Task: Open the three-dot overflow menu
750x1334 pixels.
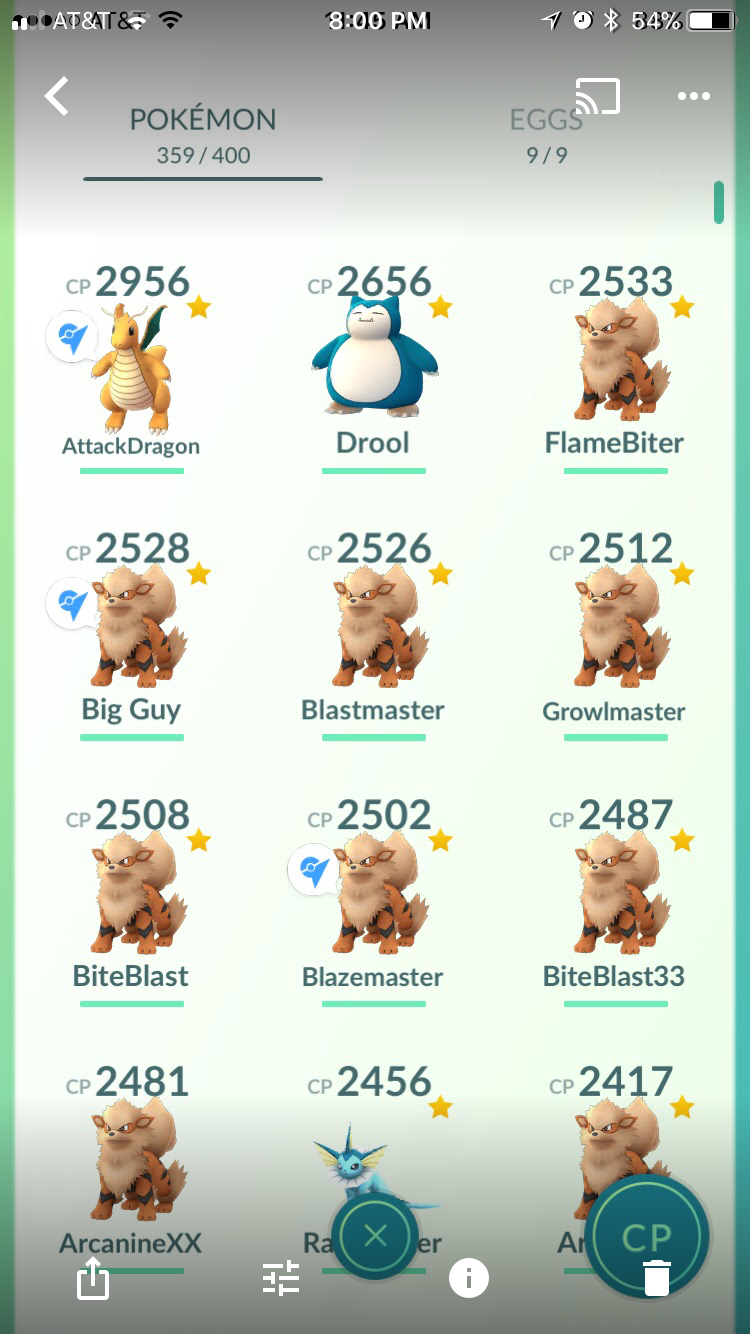Action: pos(693,96)
